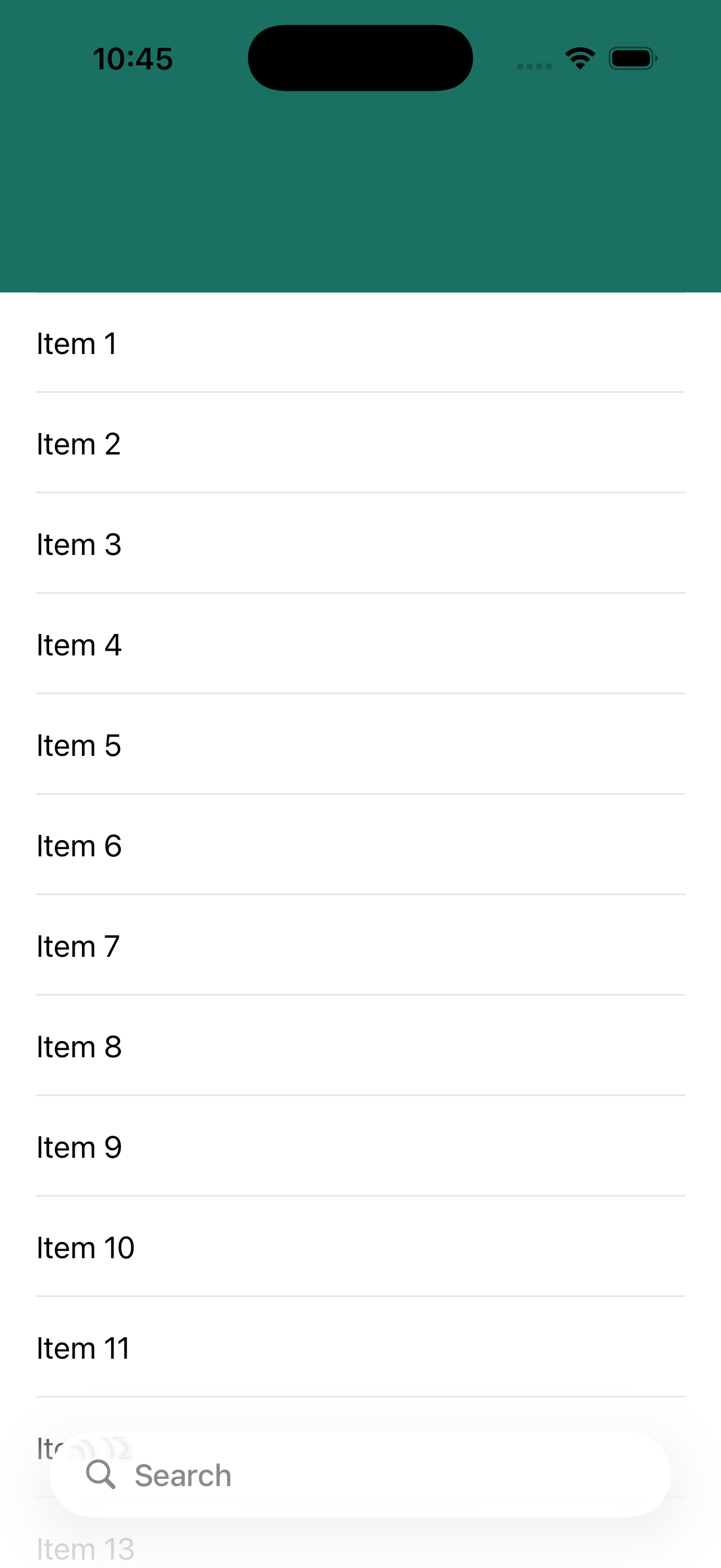The width and height of the screenshot is (721, 1568).
Task: Select the Item 10 row
Action: click(360, 1247)
